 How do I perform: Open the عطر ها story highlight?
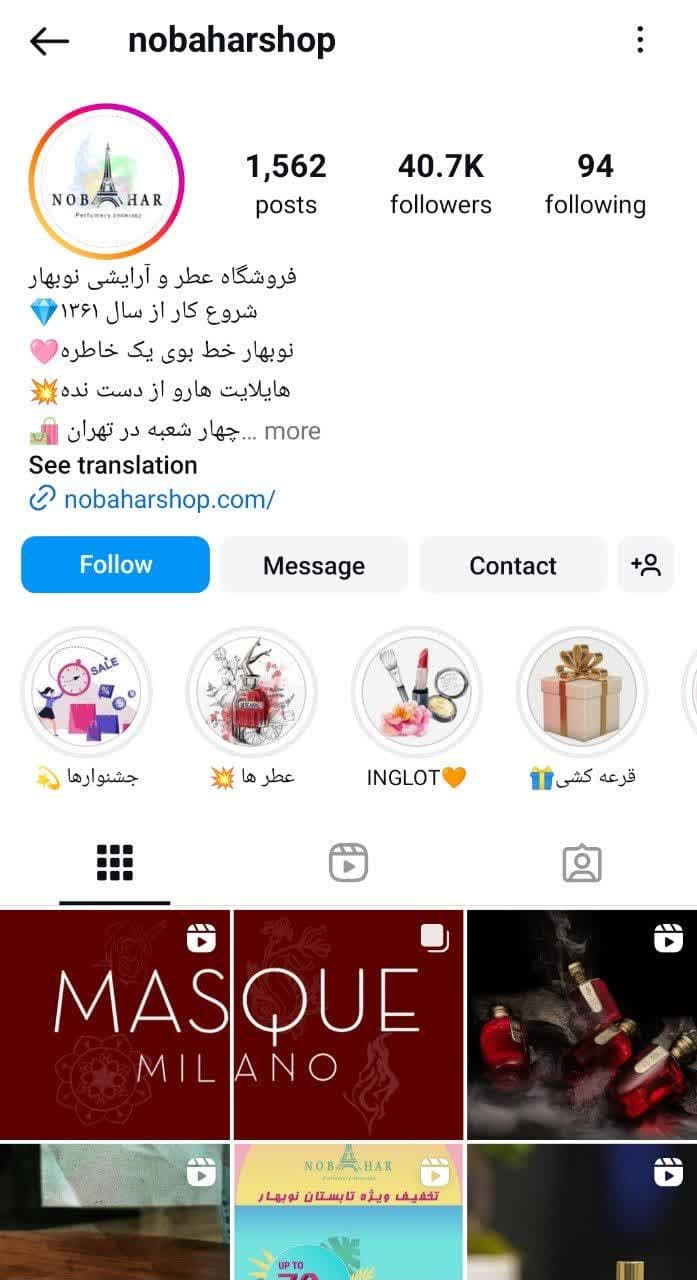[252, 692]
